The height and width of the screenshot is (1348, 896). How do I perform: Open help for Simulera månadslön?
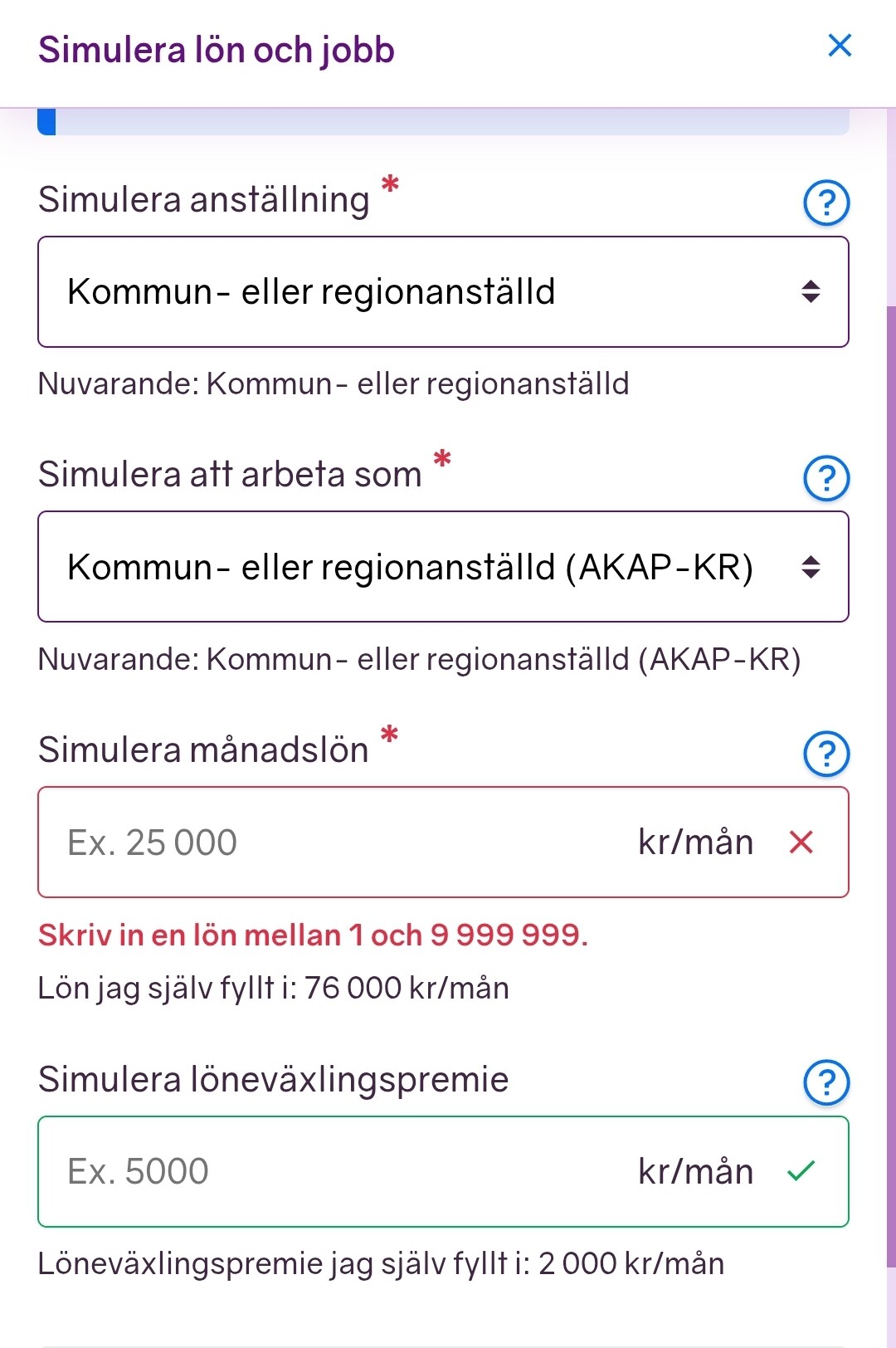[x=826, y=754]
